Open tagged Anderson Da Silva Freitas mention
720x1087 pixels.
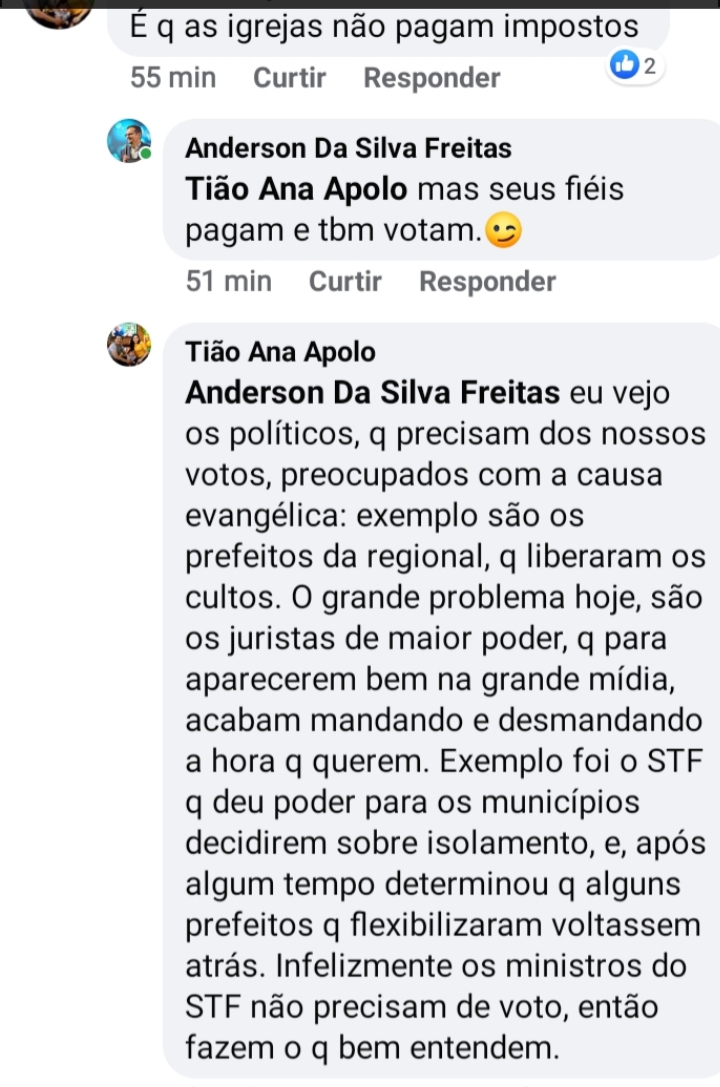tap(373, 393)
